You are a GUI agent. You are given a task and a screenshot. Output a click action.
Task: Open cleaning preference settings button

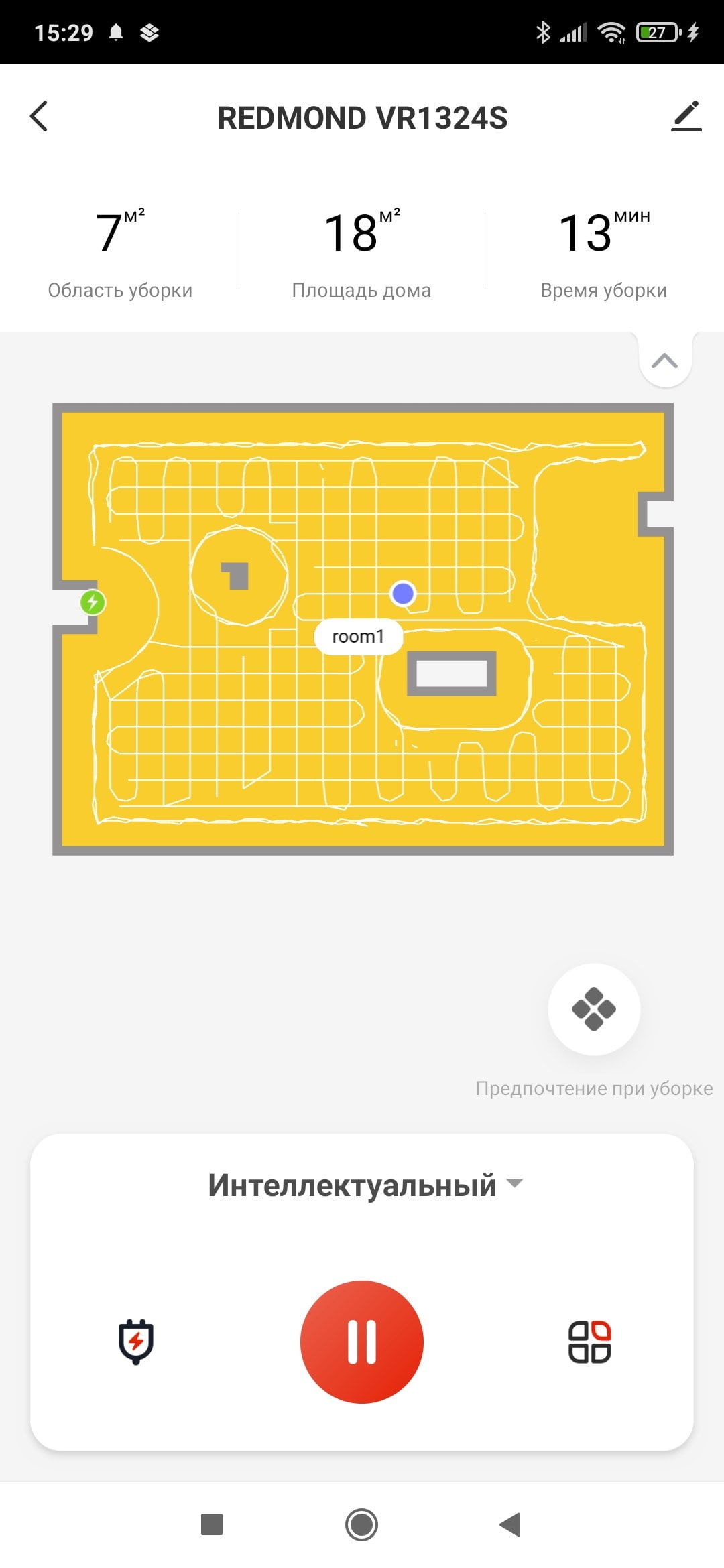pos(594,1009)
